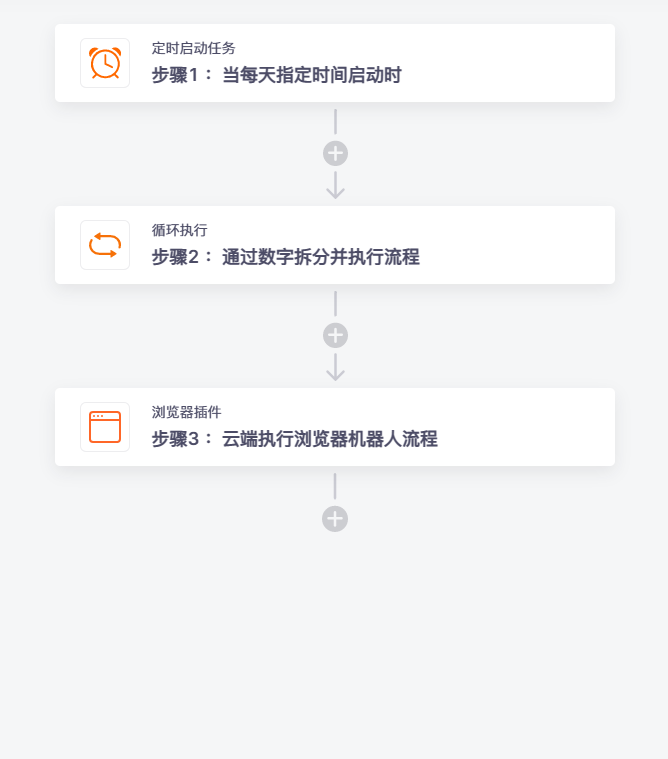Insert a step after 循环执行
The height and width of the screenshot is (759, 668).
click(x=335, y=335)
